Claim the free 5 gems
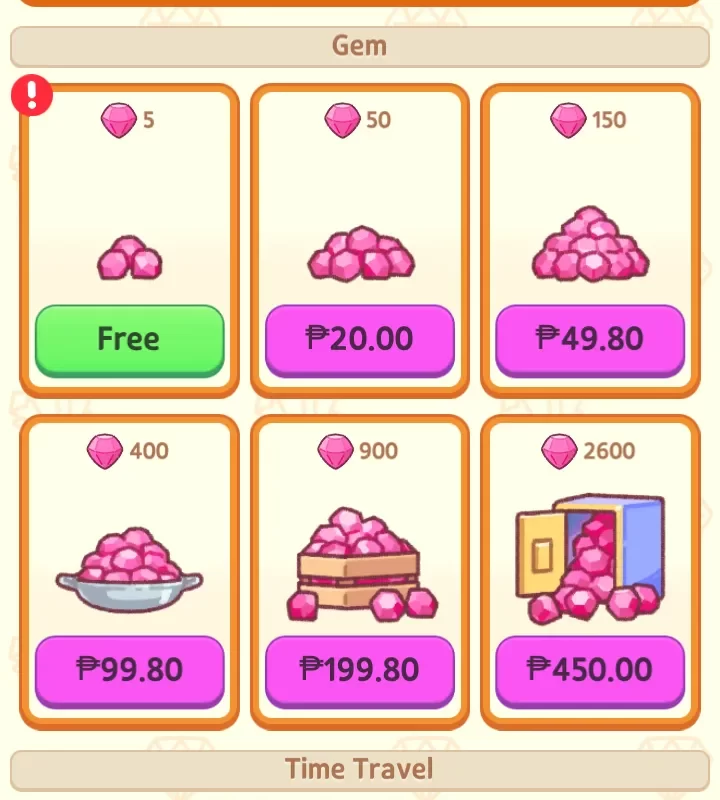 (x=129, y=339)
